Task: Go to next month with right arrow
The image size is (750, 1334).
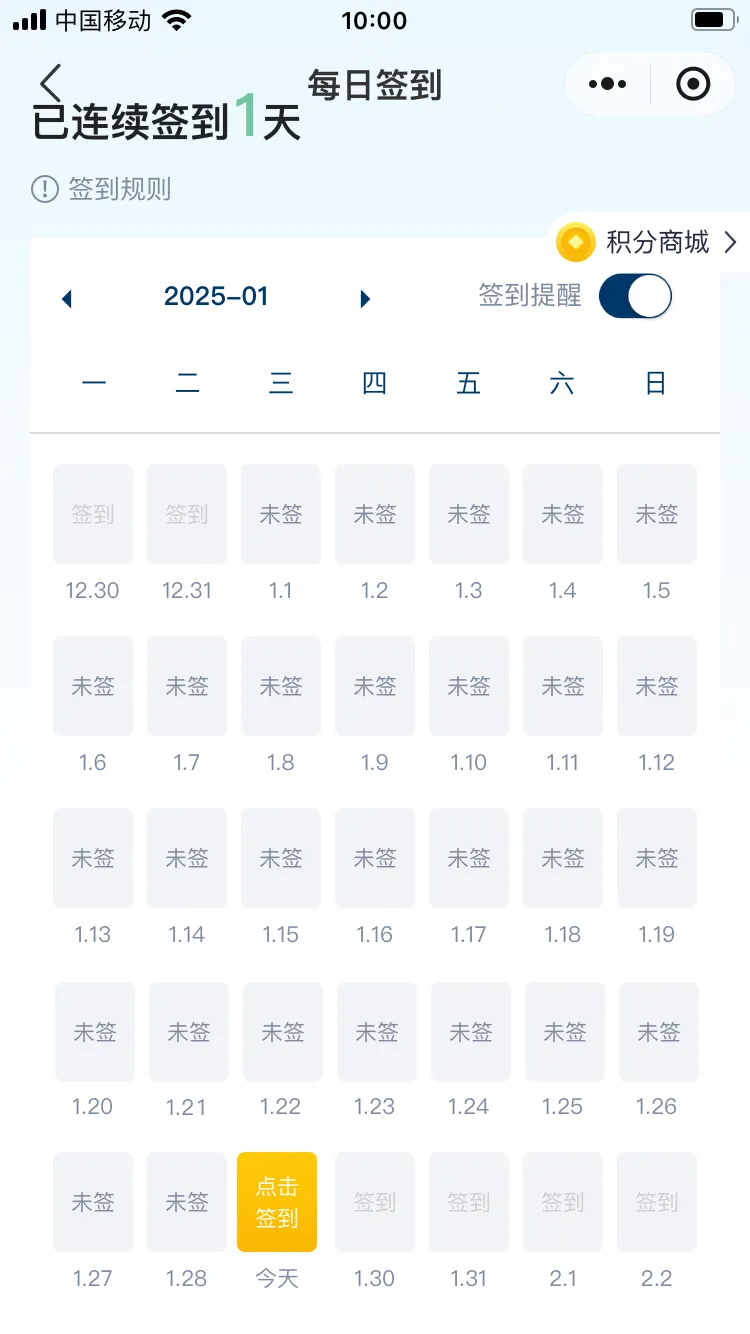Action: click(x=365, y=298)
